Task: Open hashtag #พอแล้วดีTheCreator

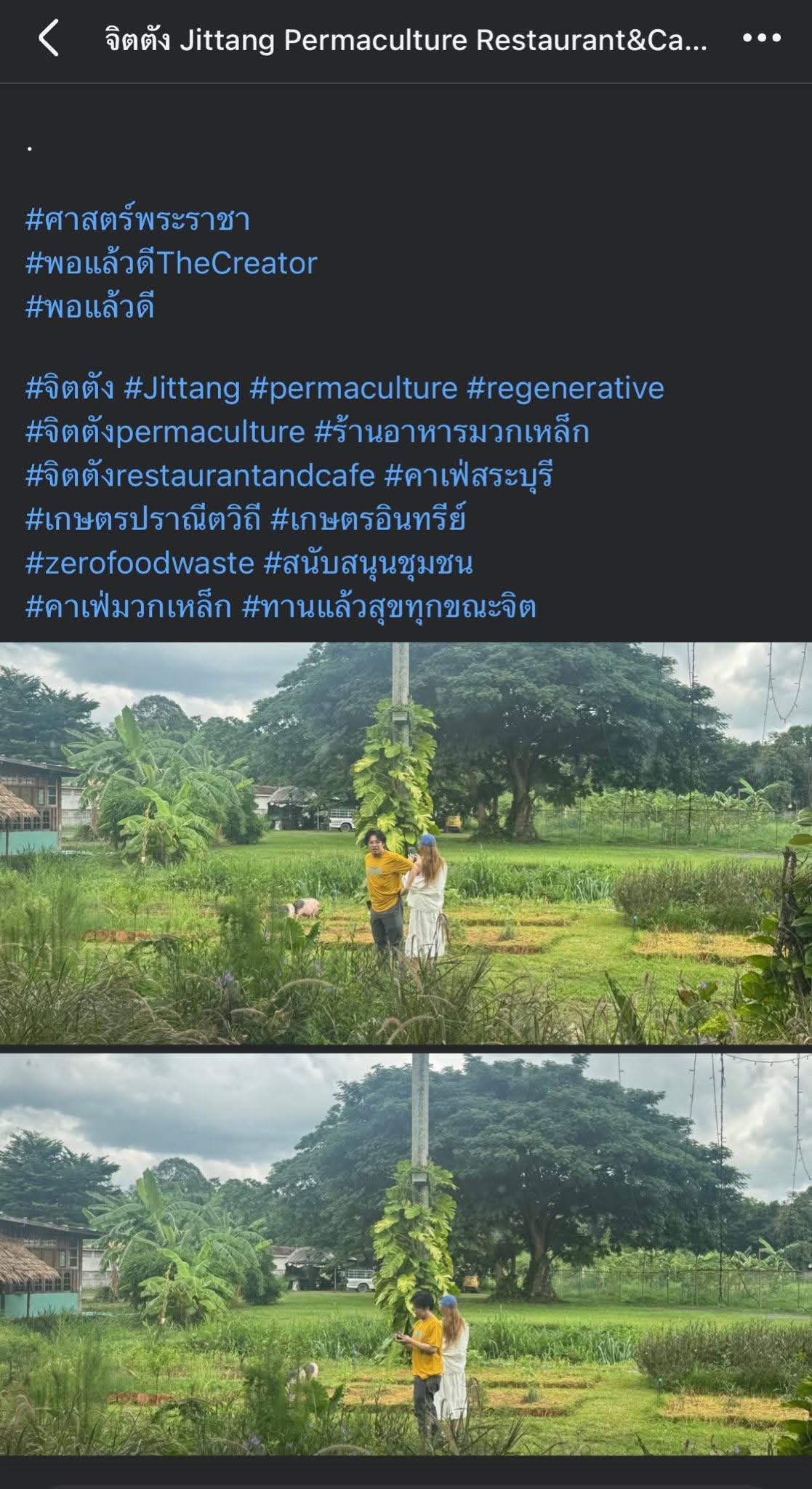Action: click(172, 263)
